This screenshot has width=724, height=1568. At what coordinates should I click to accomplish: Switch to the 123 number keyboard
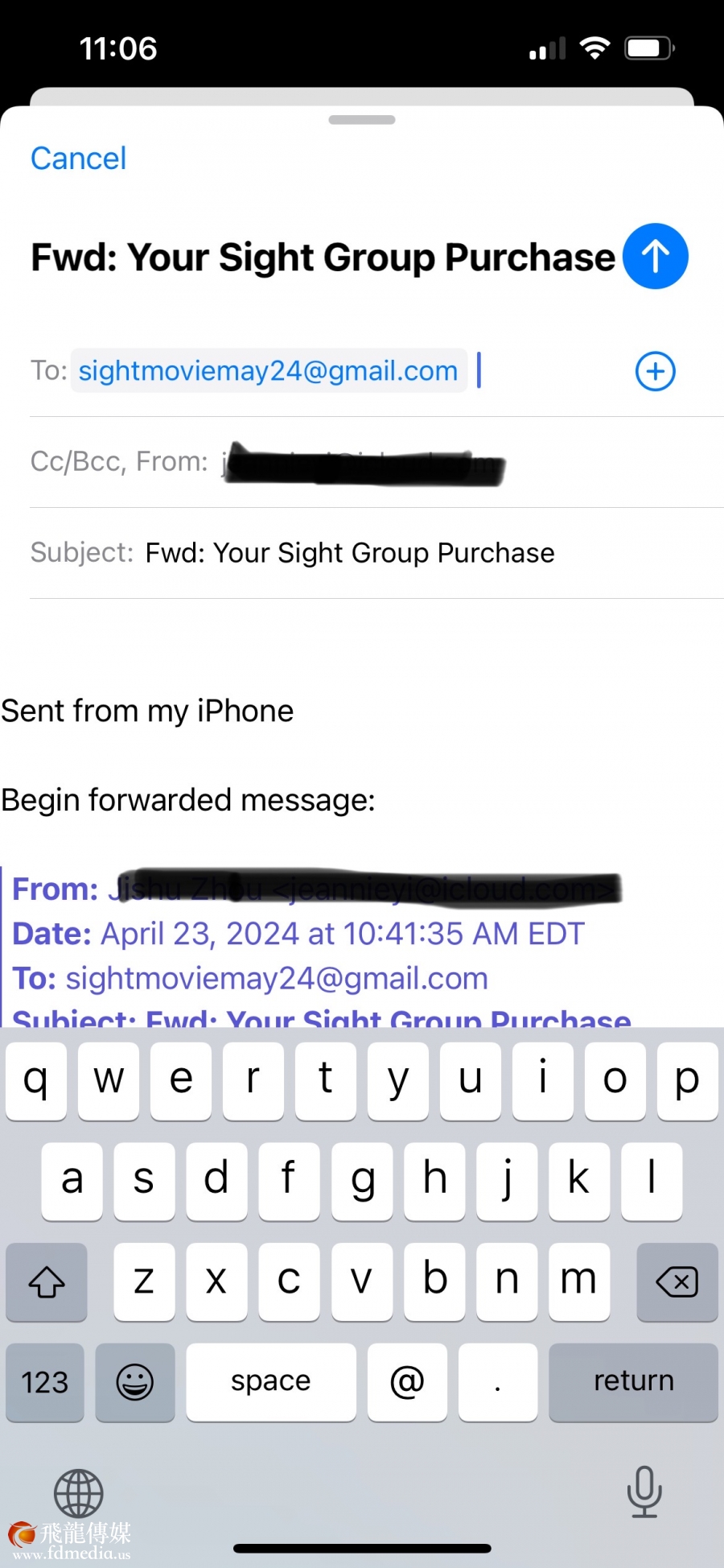45,1381
